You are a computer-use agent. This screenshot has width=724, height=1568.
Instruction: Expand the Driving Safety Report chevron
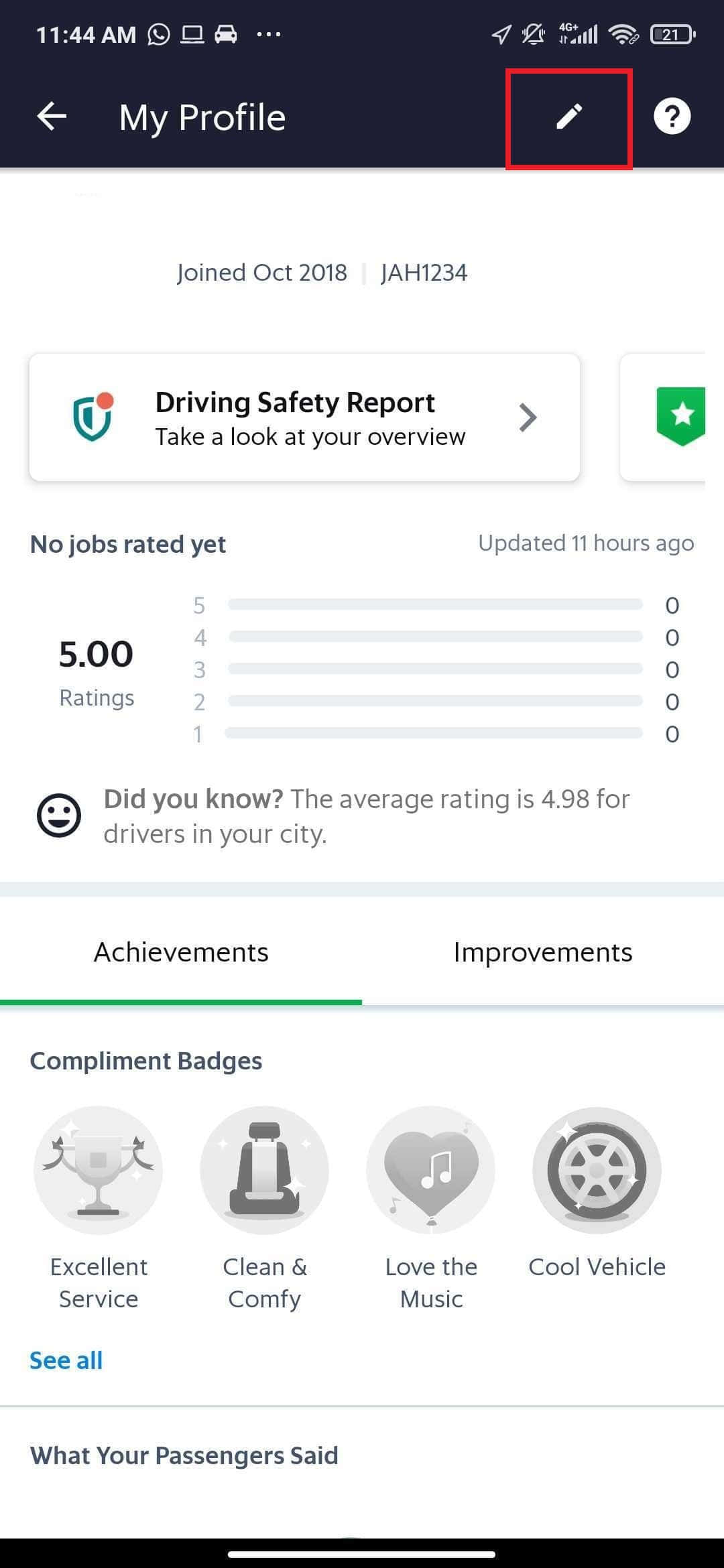(528, 417)
